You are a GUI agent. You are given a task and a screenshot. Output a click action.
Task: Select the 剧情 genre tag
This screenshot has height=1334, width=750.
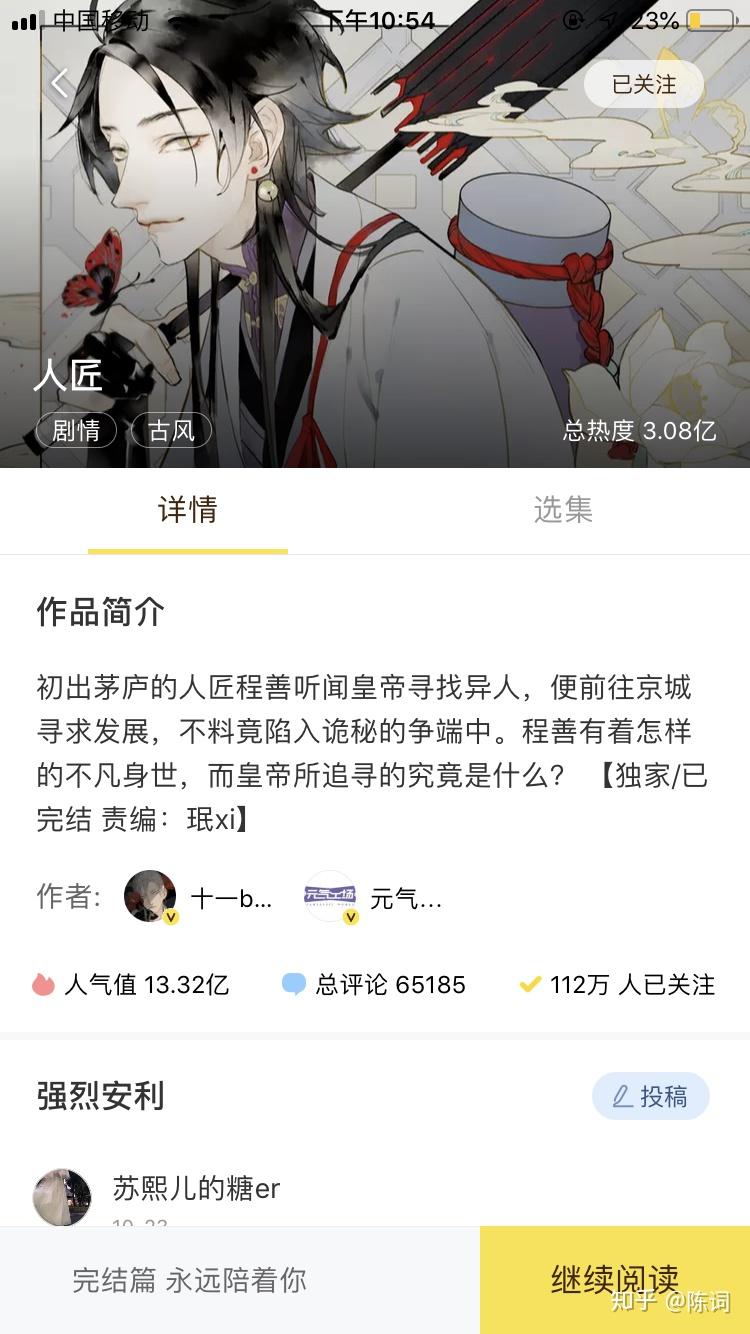coord(76,431)
